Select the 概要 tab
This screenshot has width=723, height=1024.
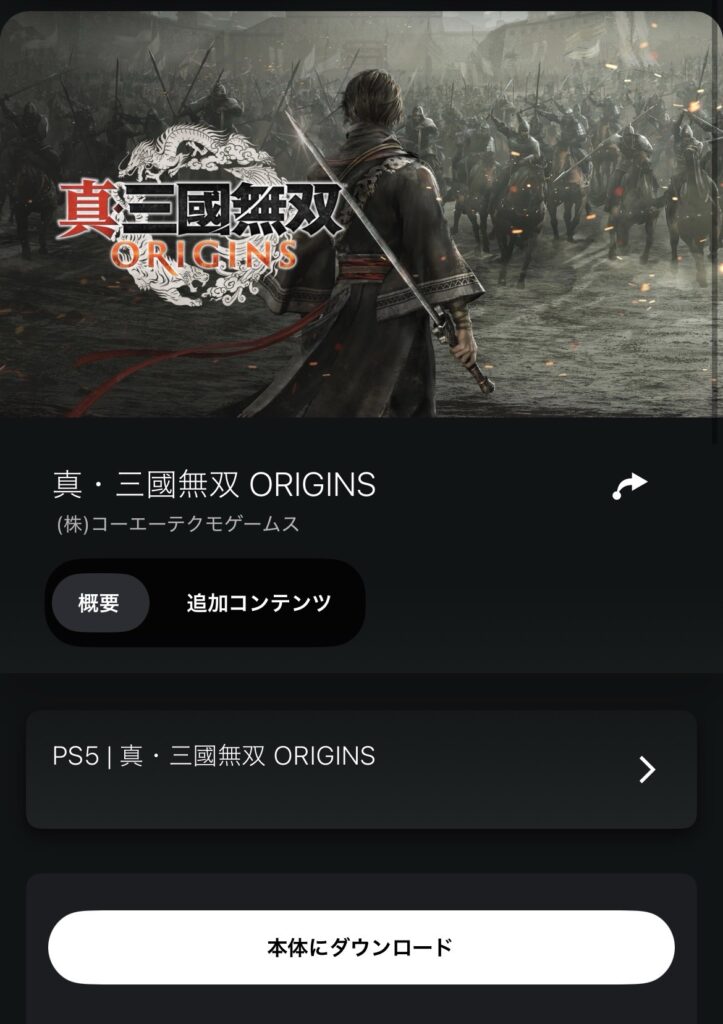pyautogui.click(x=99, y=603)
